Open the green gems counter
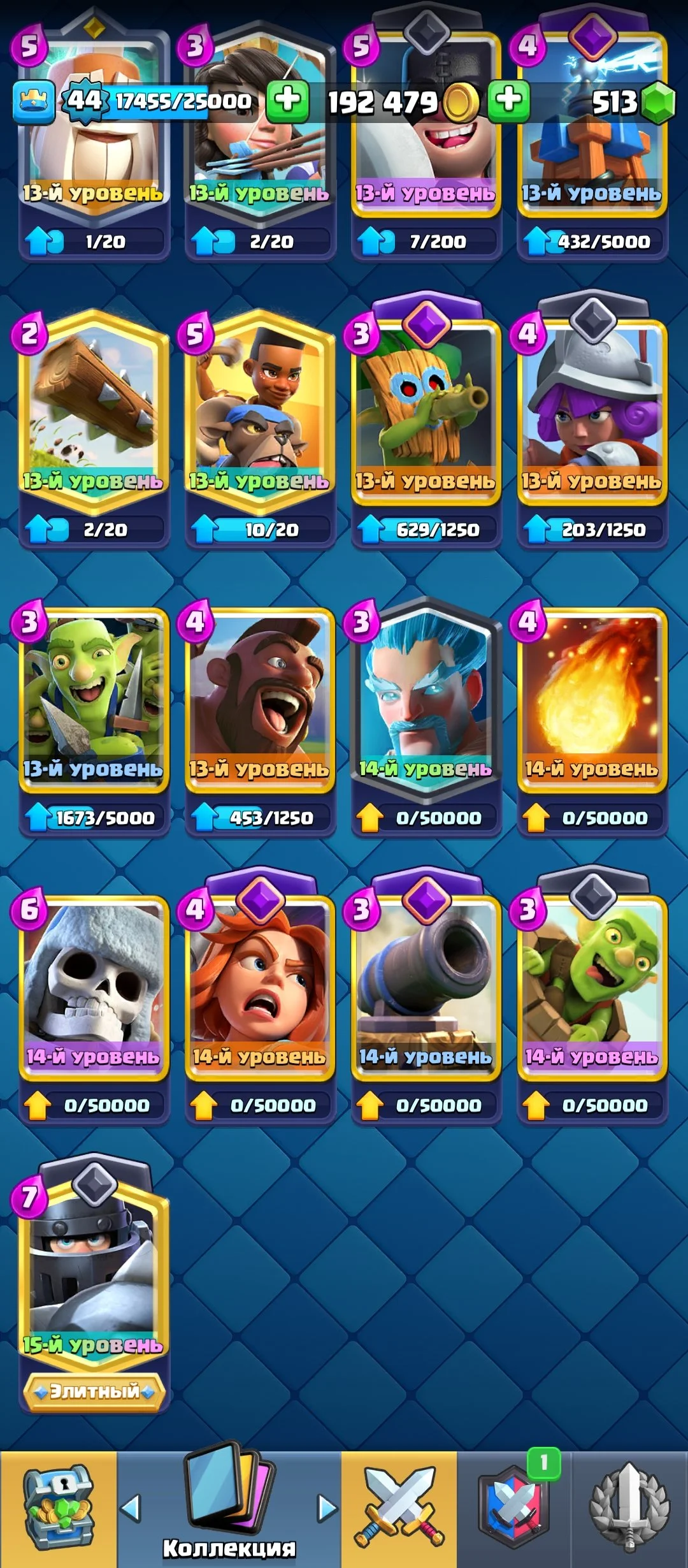Image resolution: width=688 pixels, height=1568 pixels. tap(631, 102)
